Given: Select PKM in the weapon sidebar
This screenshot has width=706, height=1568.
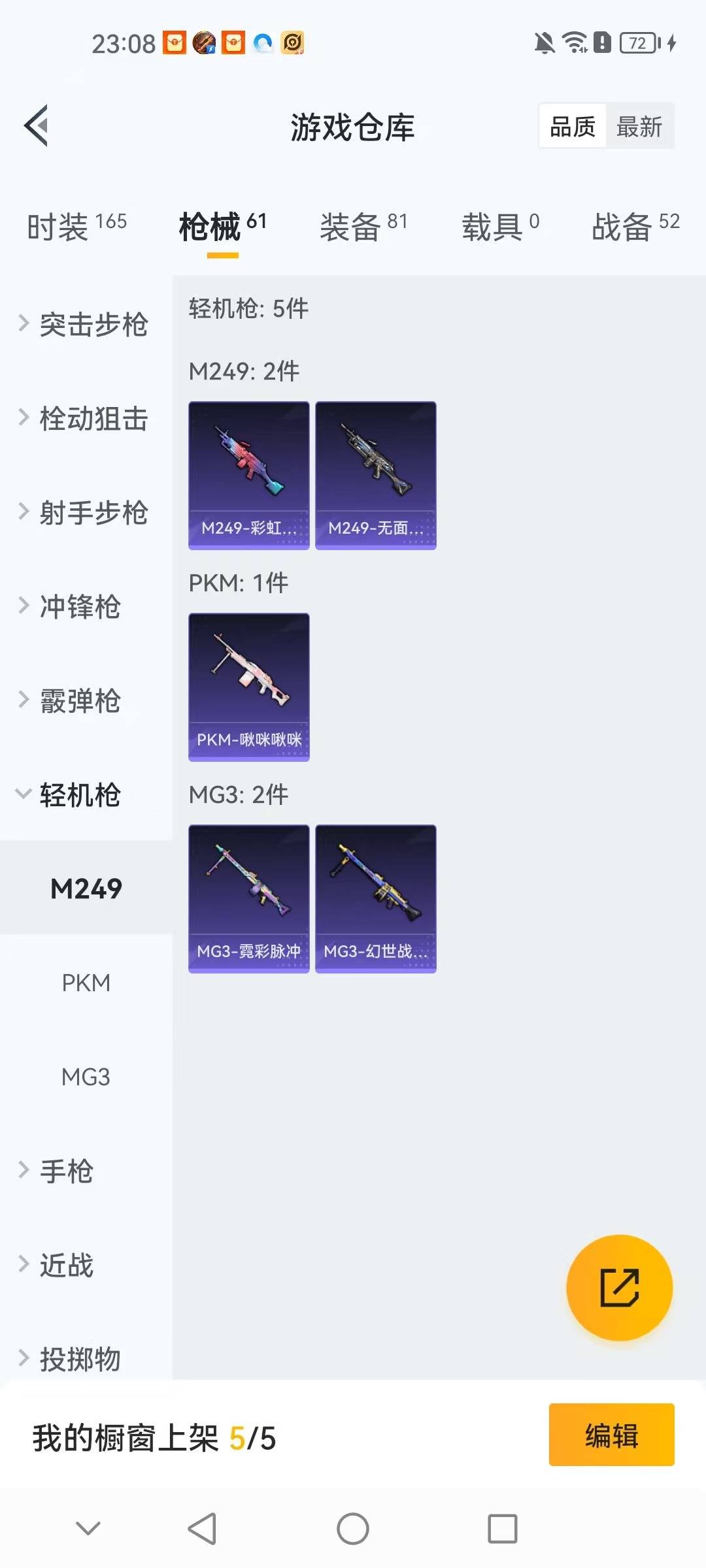Looking at the screenshot, I should (86, 983).
